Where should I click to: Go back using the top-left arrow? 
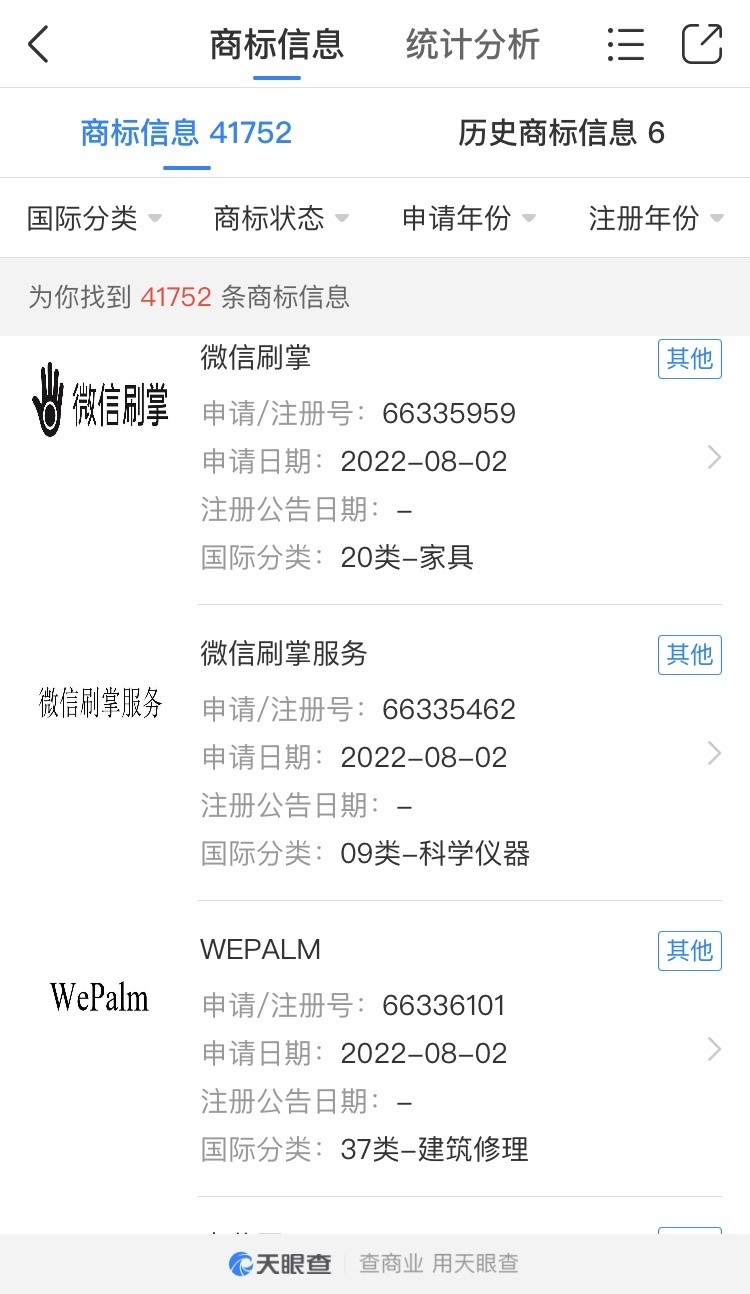pyautogui.click(x=38, y=45)
